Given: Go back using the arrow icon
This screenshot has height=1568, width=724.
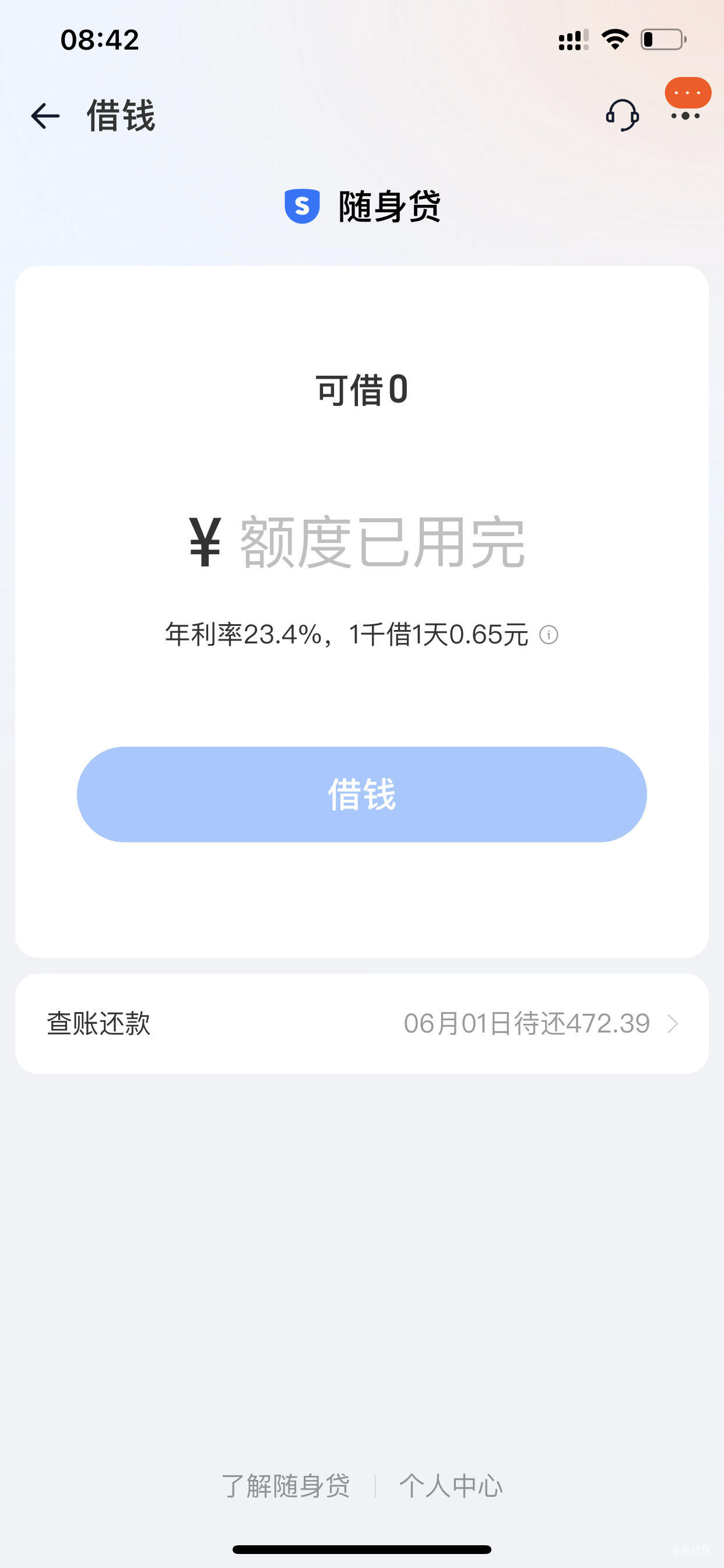Looking at the screenshot, I should pos(45,116).
